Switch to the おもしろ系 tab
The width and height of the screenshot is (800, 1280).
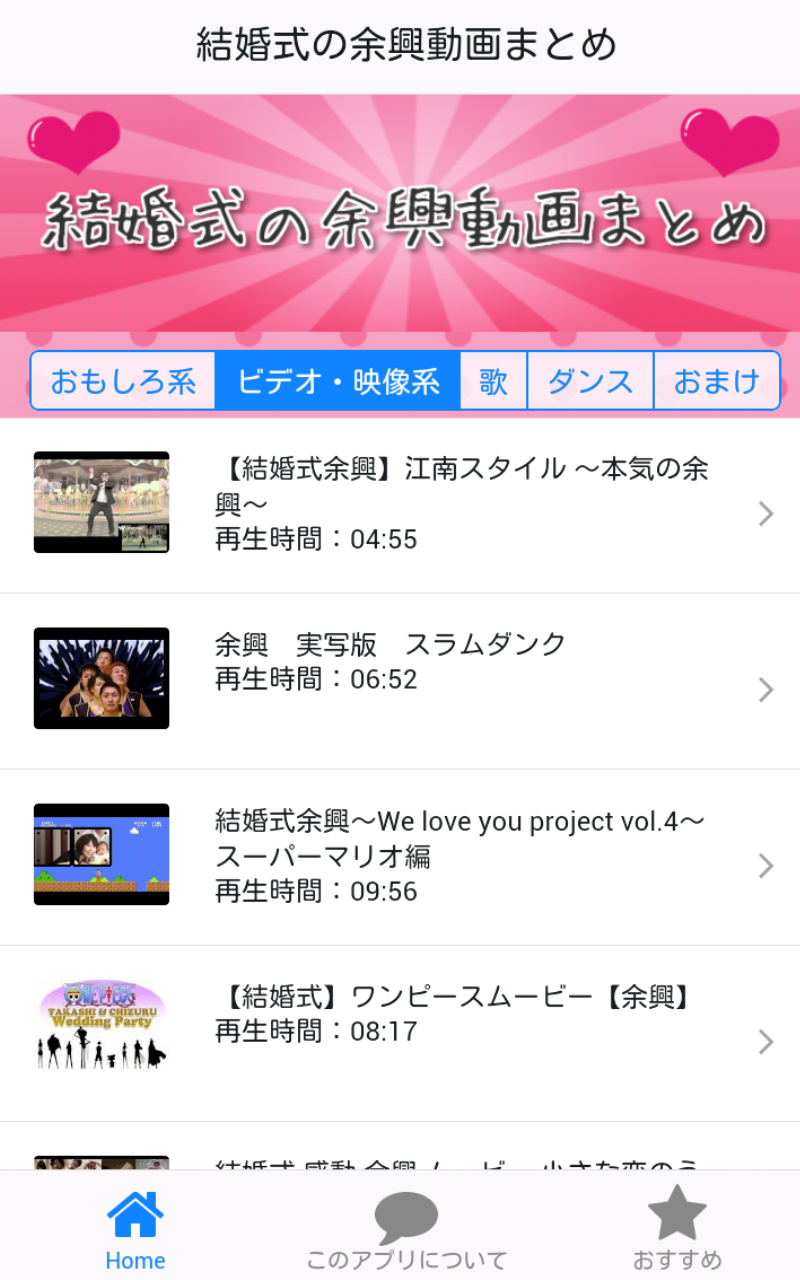[122, 380]
